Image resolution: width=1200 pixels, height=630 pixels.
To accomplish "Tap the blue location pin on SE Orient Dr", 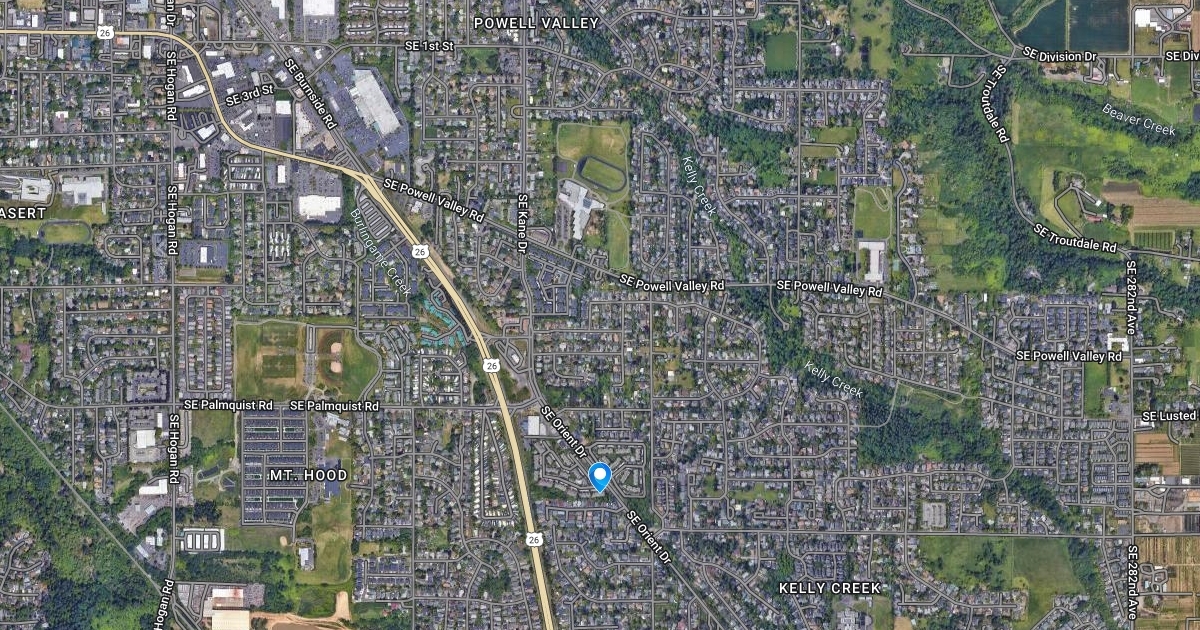I will pos(600,476).
